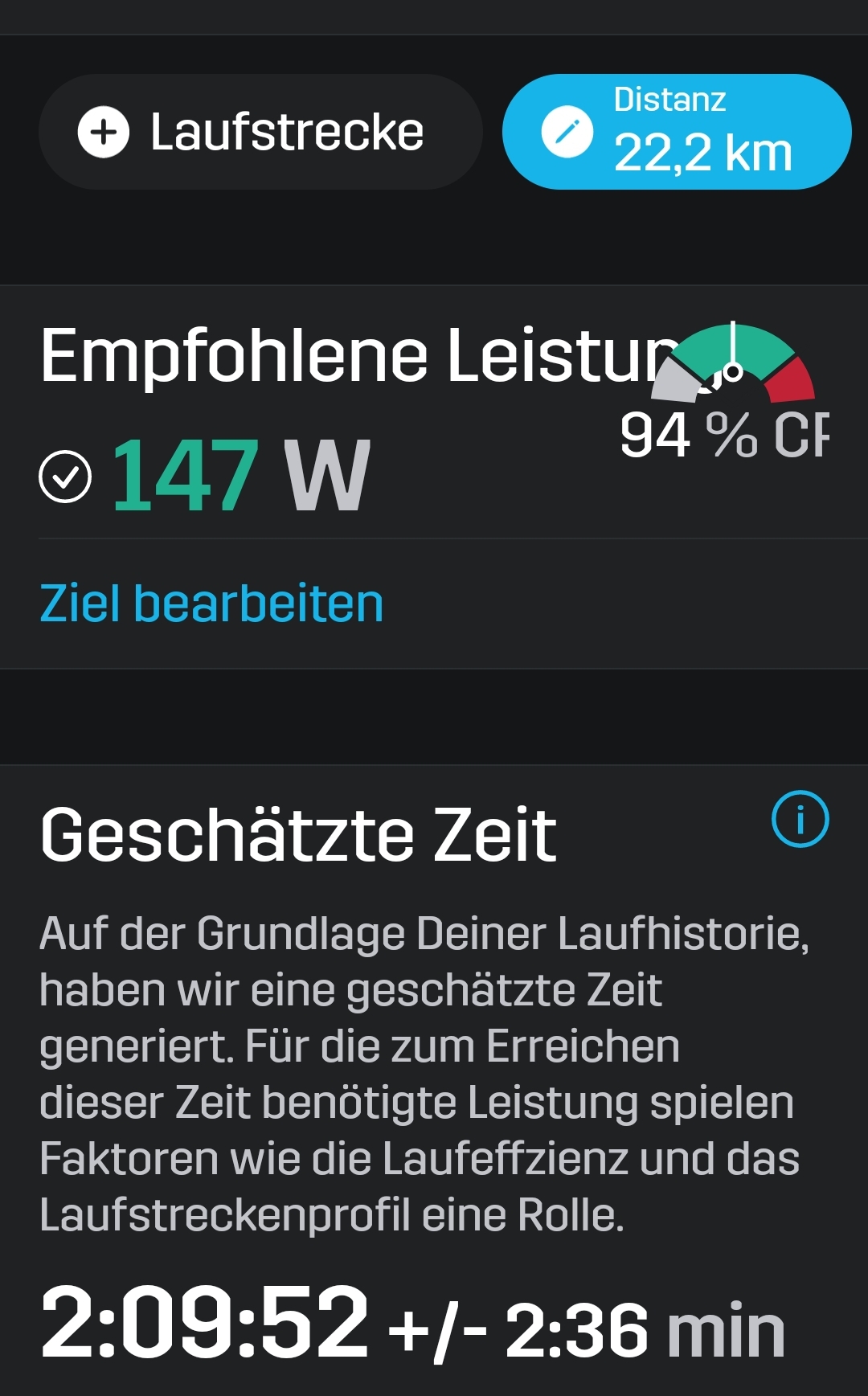Open the Ziel bearbeiten link
868x1396 pixels.
click(x=211, y=604)
